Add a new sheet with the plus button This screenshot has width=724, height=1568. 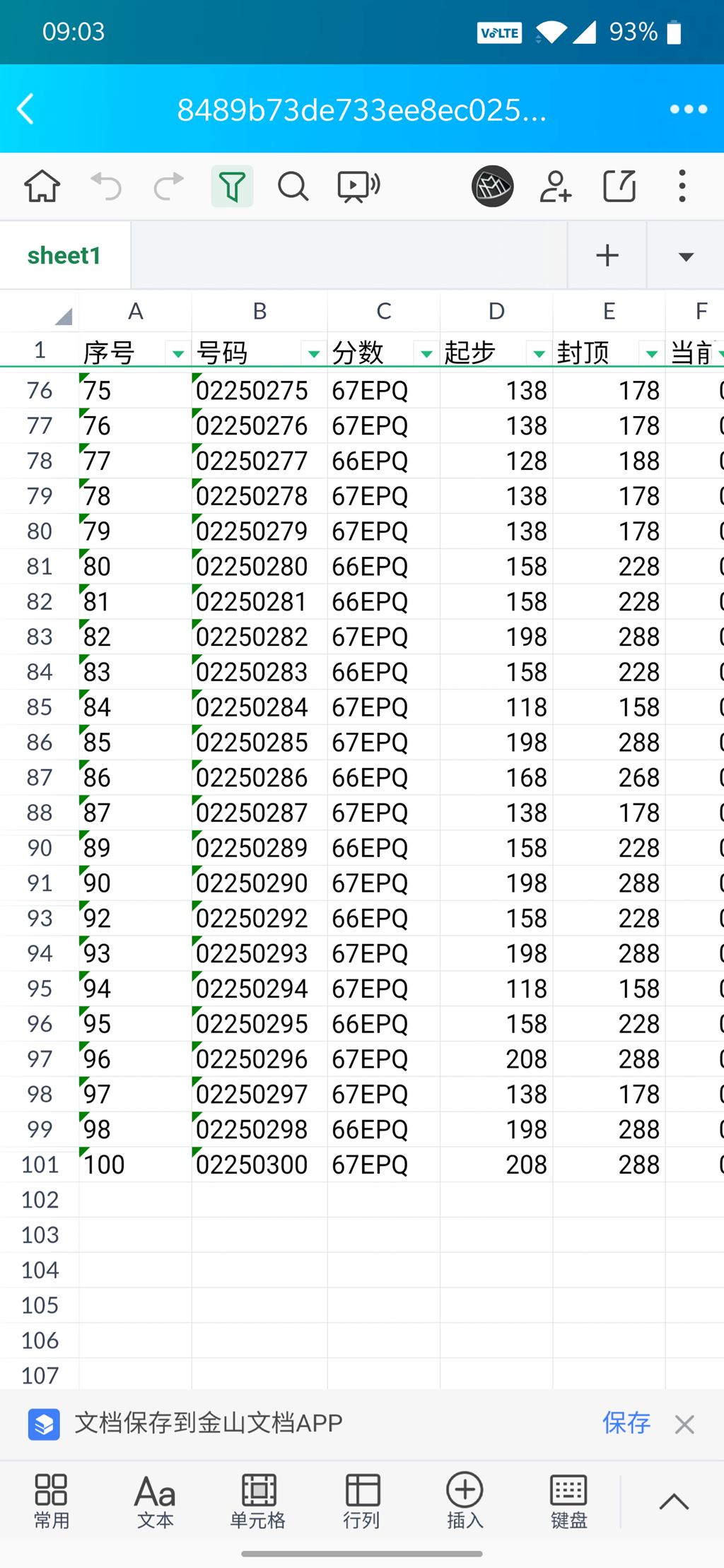click(607, 255)
